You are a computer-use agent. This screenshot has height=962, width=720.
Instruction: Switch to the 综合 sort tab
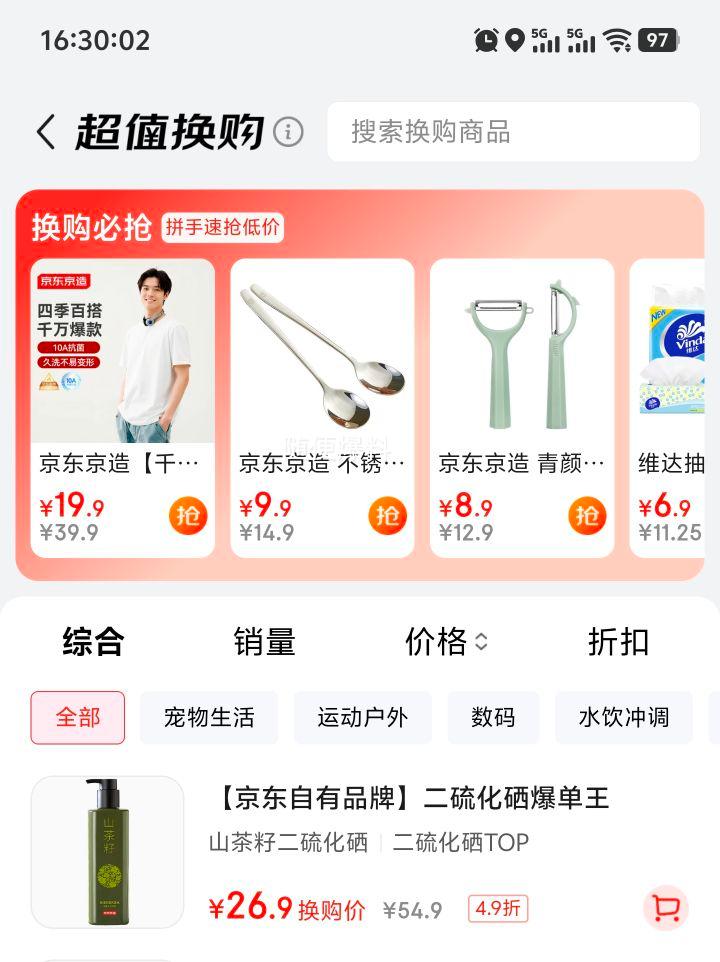click(x=94, y=644)
